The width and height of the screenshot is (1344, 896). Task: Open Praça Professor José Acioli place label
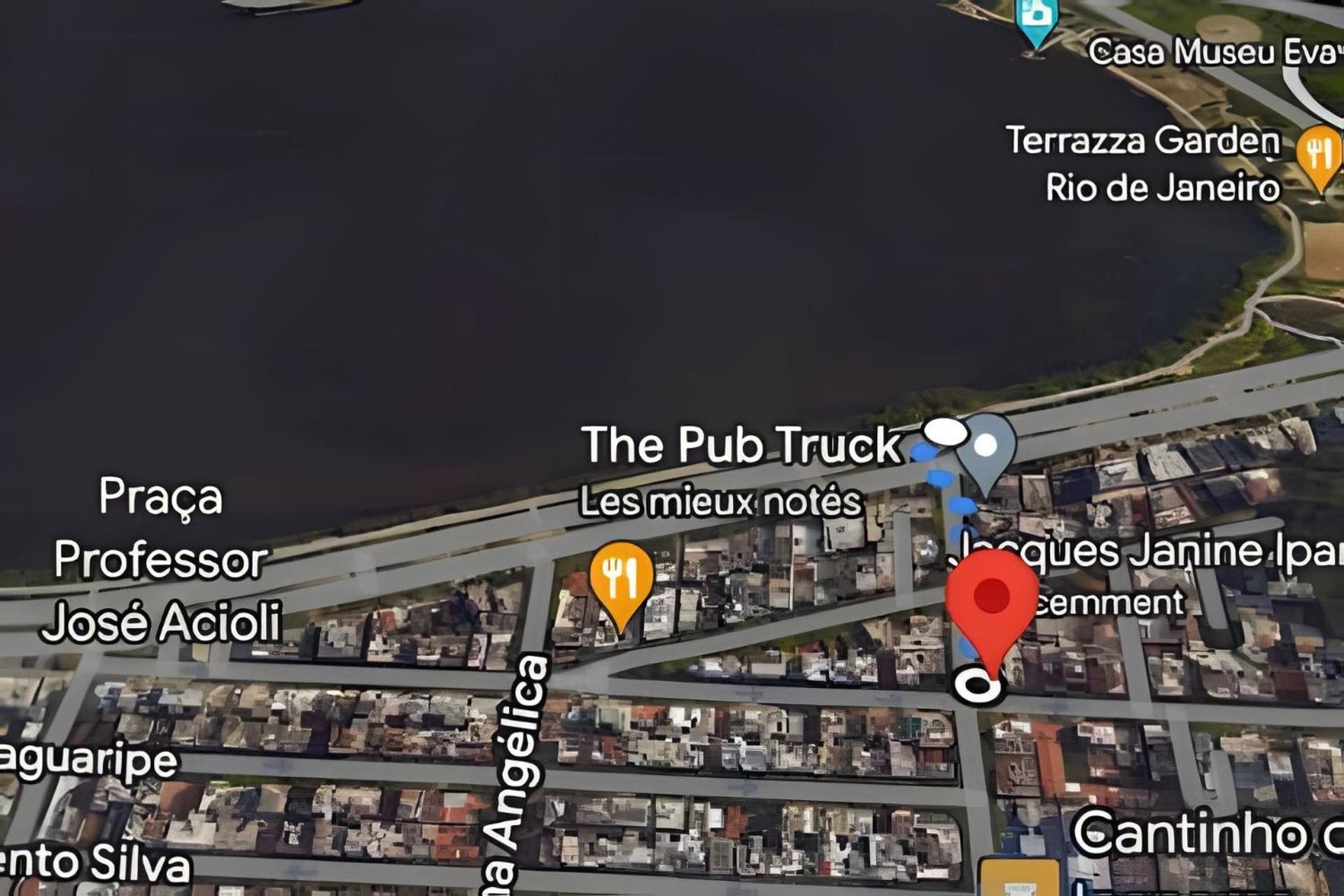161,560
